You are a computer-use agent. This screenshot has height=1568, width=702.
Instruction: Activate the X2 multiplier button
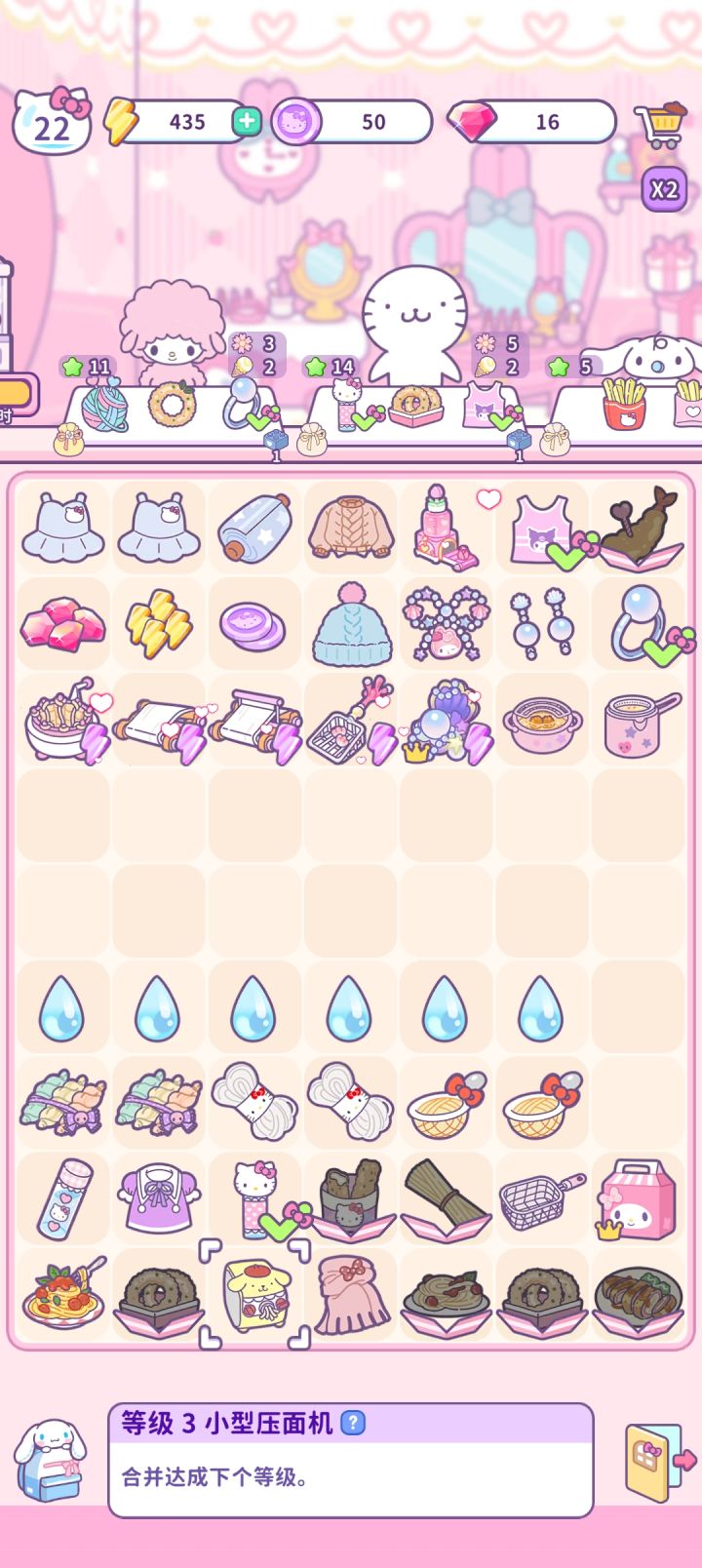coord(664,188)
